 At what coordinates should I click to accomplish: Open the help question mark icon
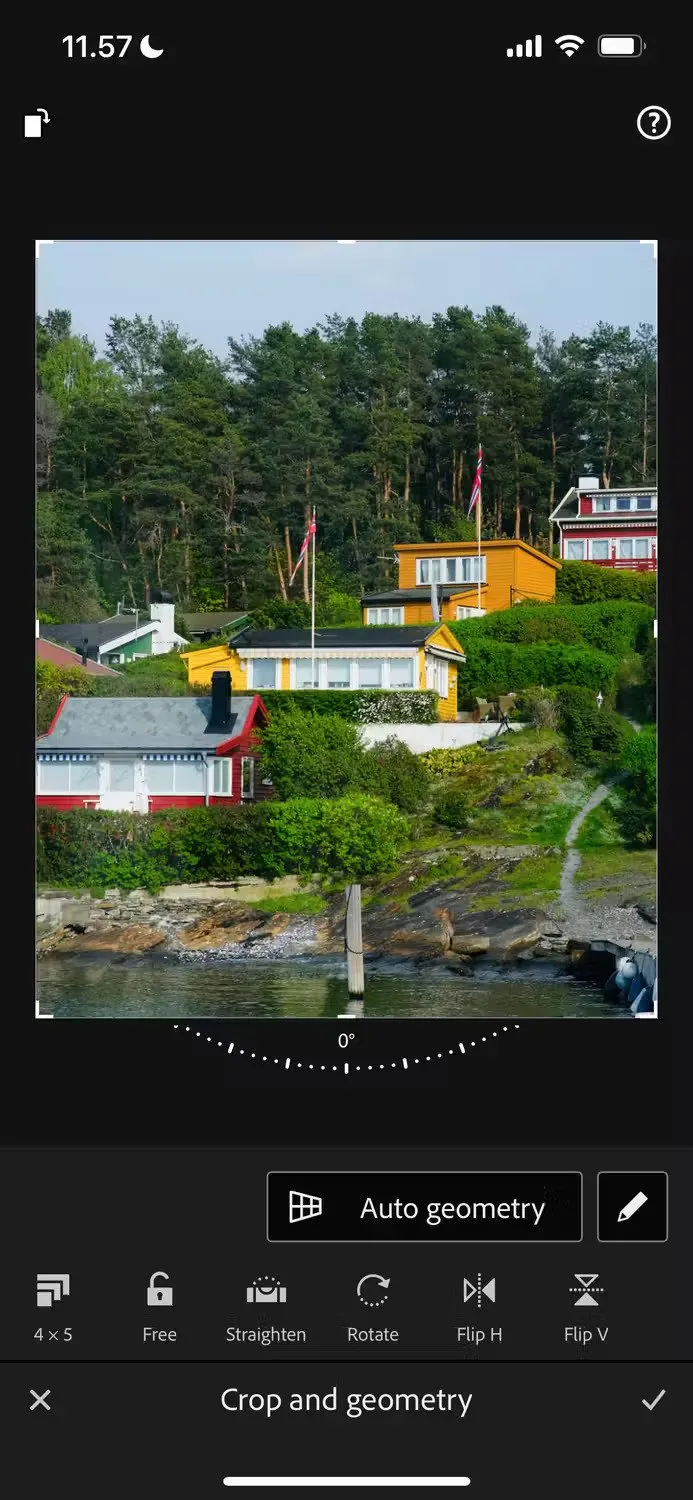tap(653, 124)
